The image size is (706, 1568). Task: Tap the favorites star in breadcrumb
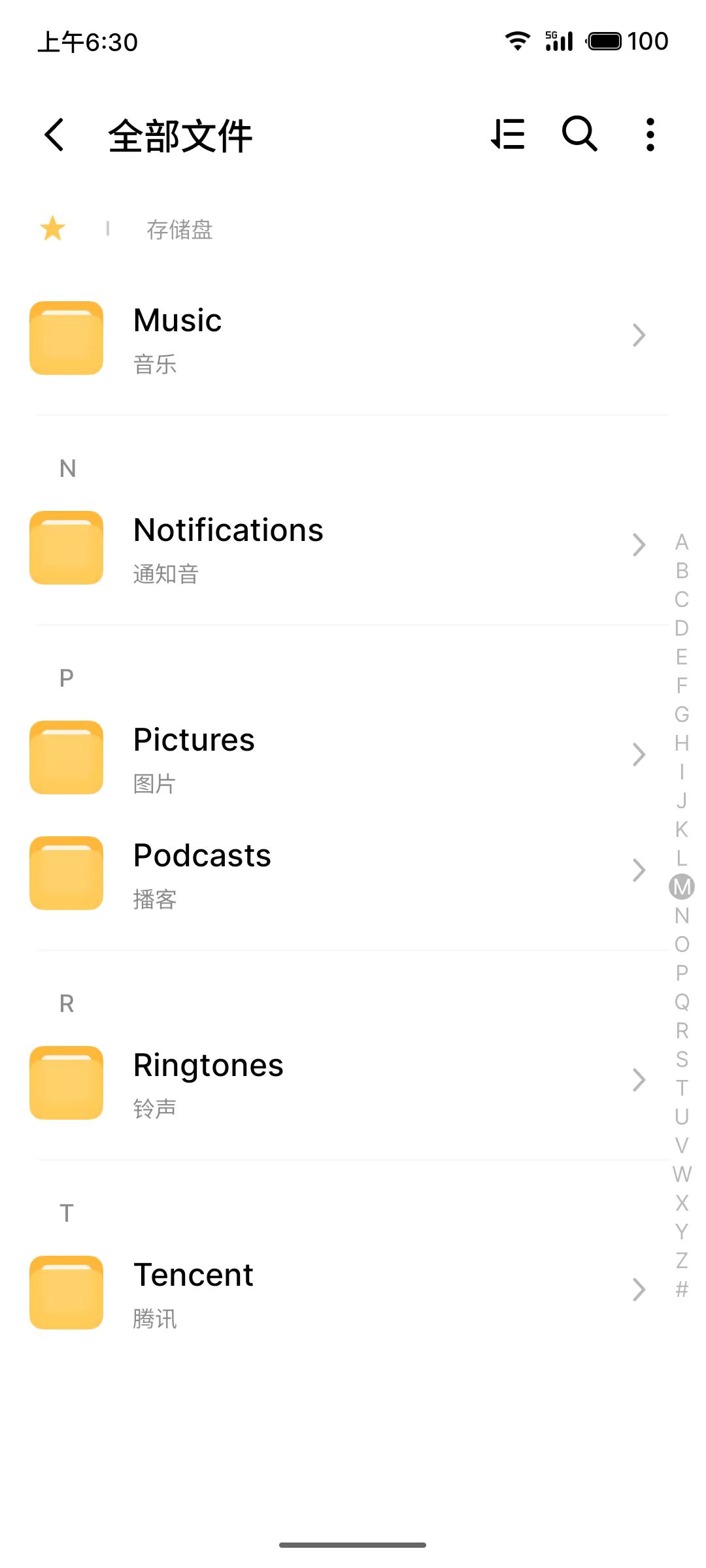coord(53,229)
